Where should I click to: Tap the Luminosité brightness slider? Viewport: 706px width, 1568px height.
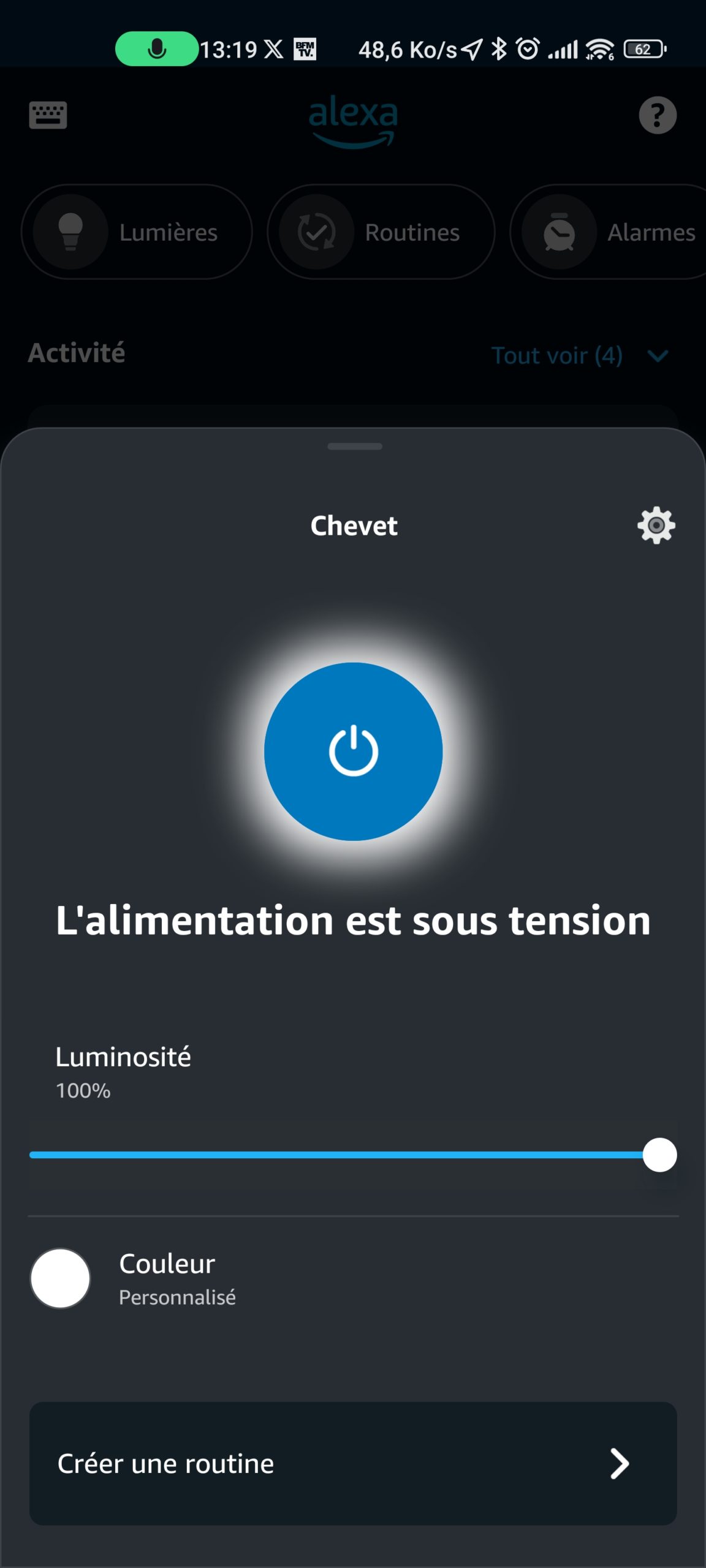point(353,1155)
